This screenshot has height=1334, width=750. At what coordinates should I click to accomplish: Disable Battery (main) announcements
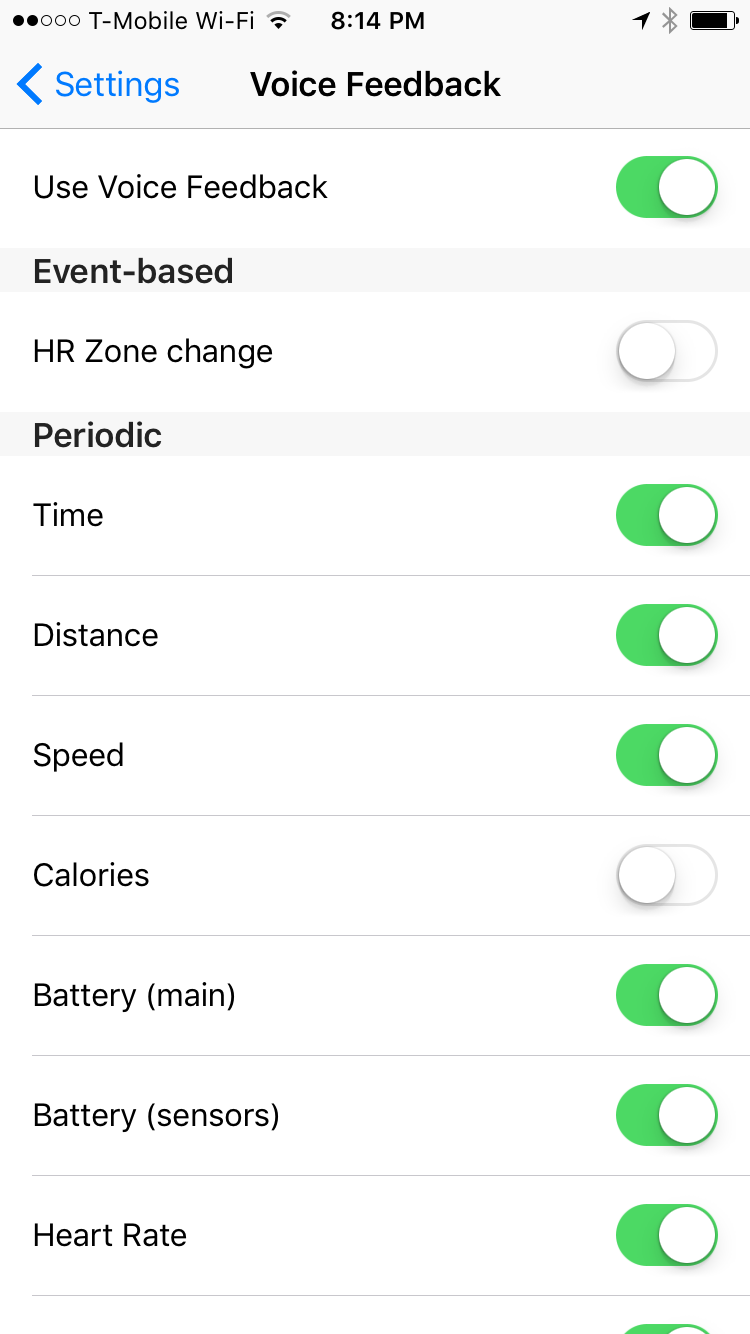click(x=666, y=995)
